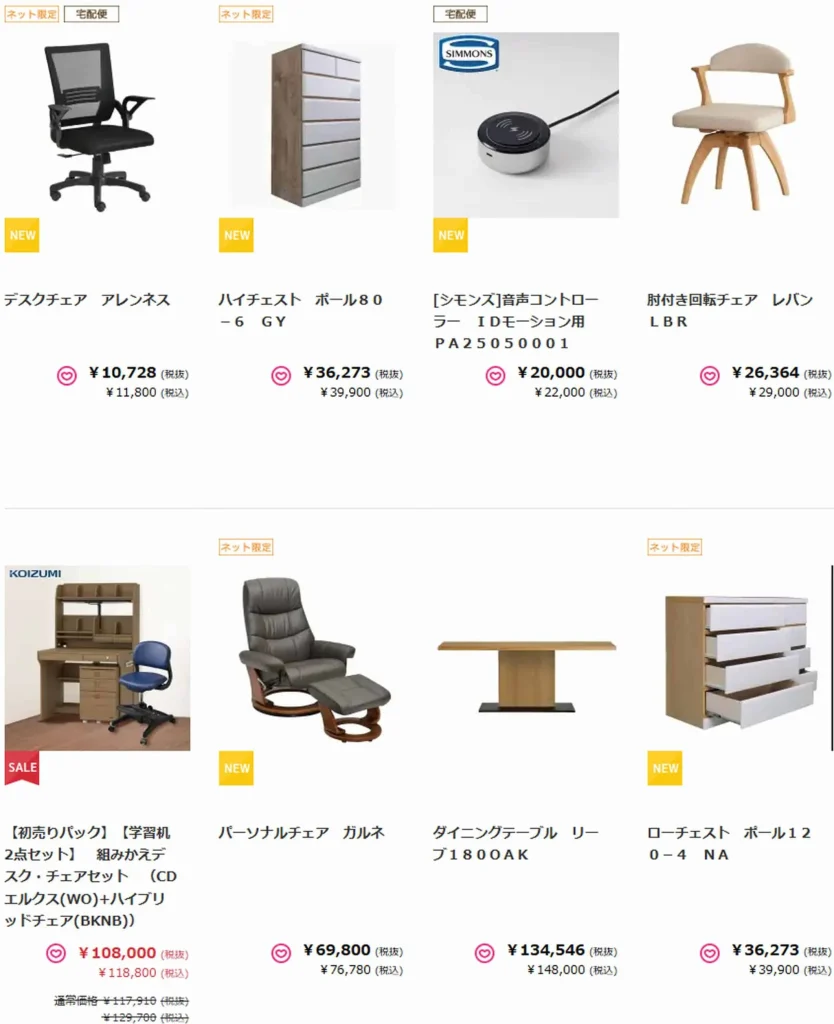834x1024 pixels.
Task: Favorite the デスクチェア アレンネス item
Action: point(67,376)
